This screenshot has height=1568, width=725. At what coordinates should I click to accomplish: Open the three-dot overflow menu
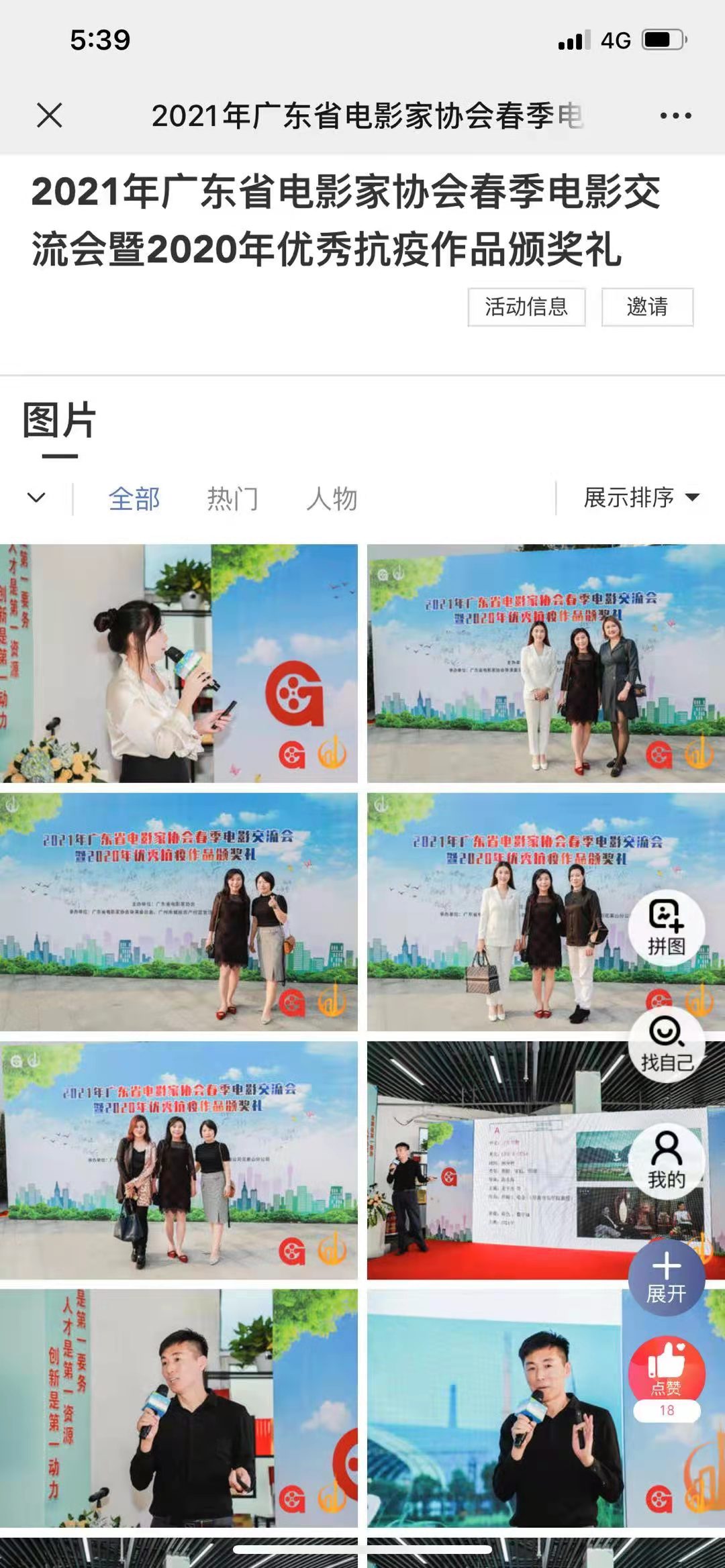coord(675,115)
